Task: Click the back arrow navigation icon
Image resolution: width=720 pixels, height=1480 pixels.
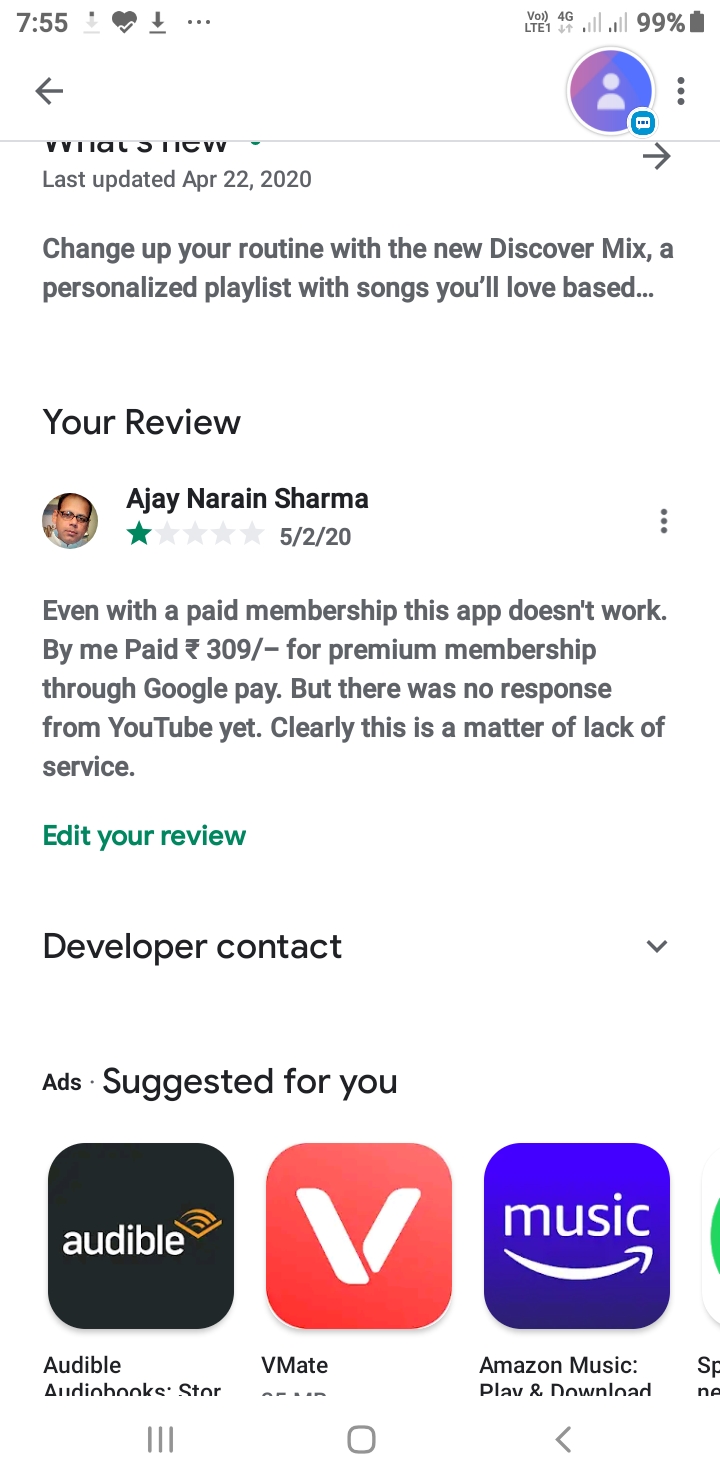Action: tap(48, 90)
